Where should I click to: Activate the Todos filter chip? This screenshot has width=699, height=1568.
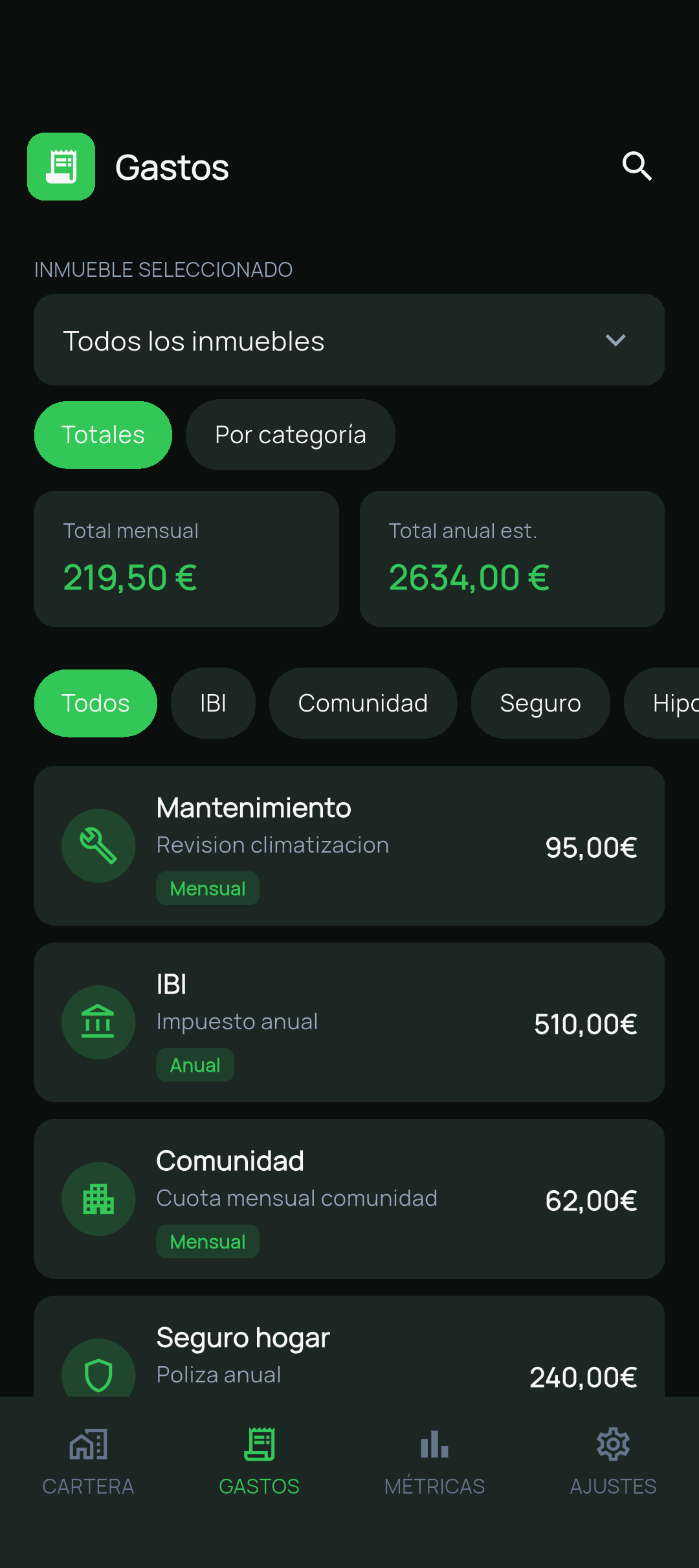tap(94, 702)
